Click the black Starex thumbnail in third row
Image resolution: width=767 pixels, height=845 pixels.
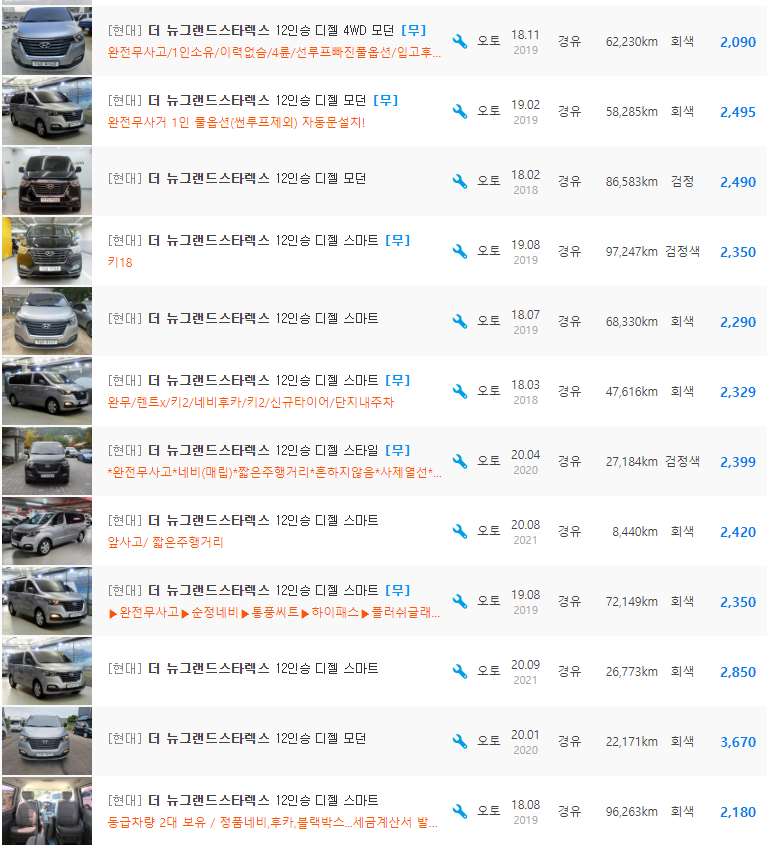[x=46, y=180]
